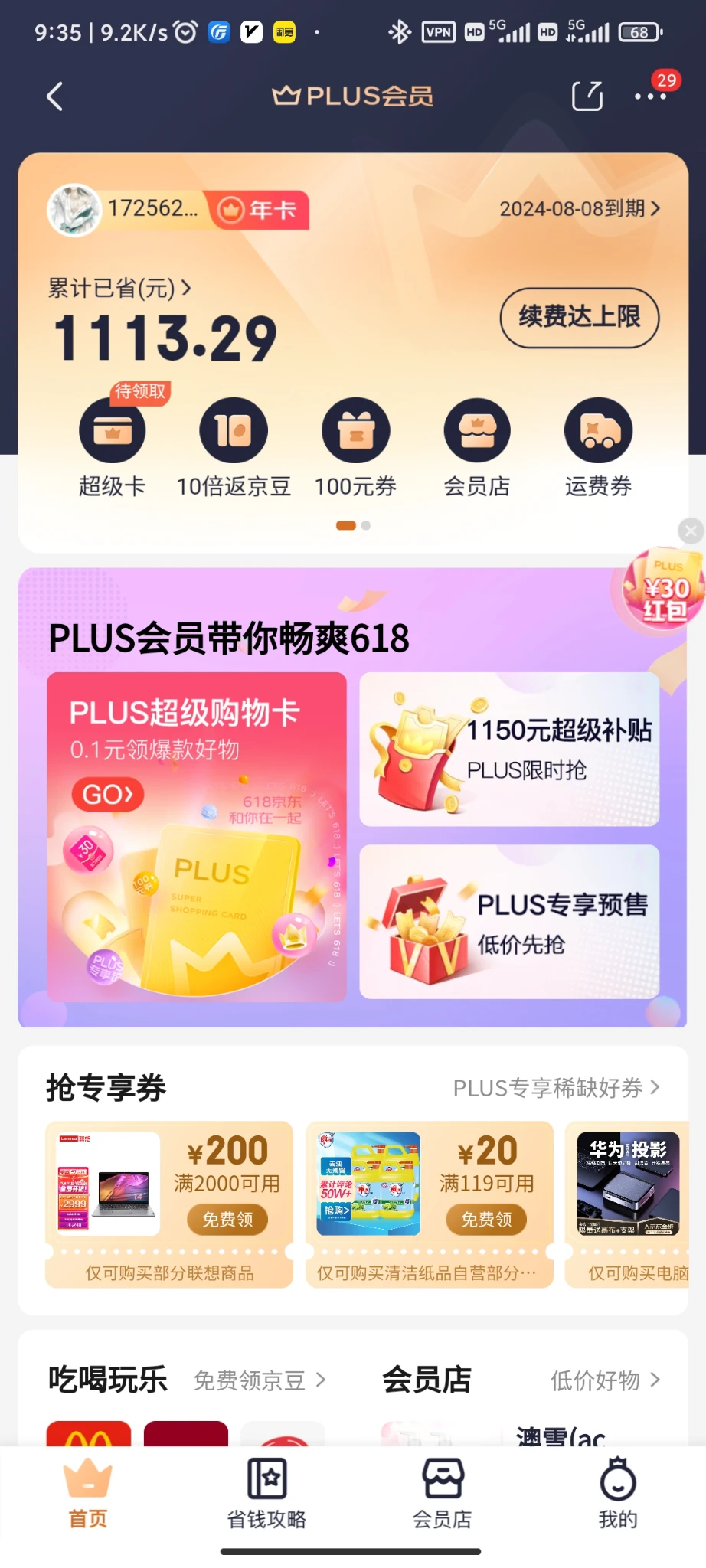Switch to 我的 tab
This screenshot has width=706, height=1568.
617,1493
